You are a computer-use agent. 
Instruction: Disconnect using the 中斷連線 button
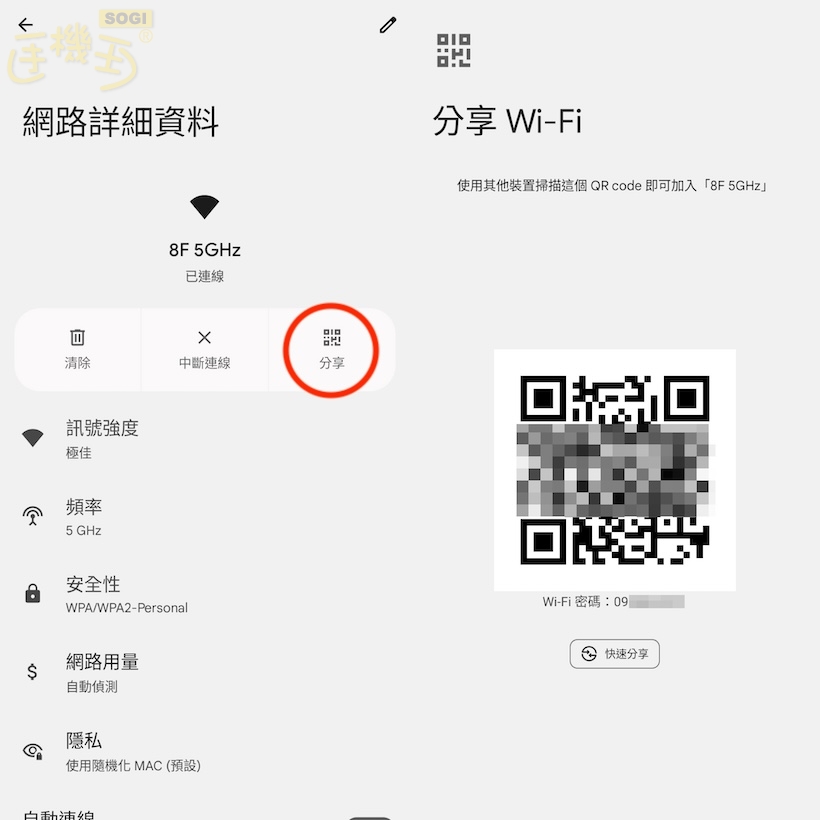click(205, 349)
